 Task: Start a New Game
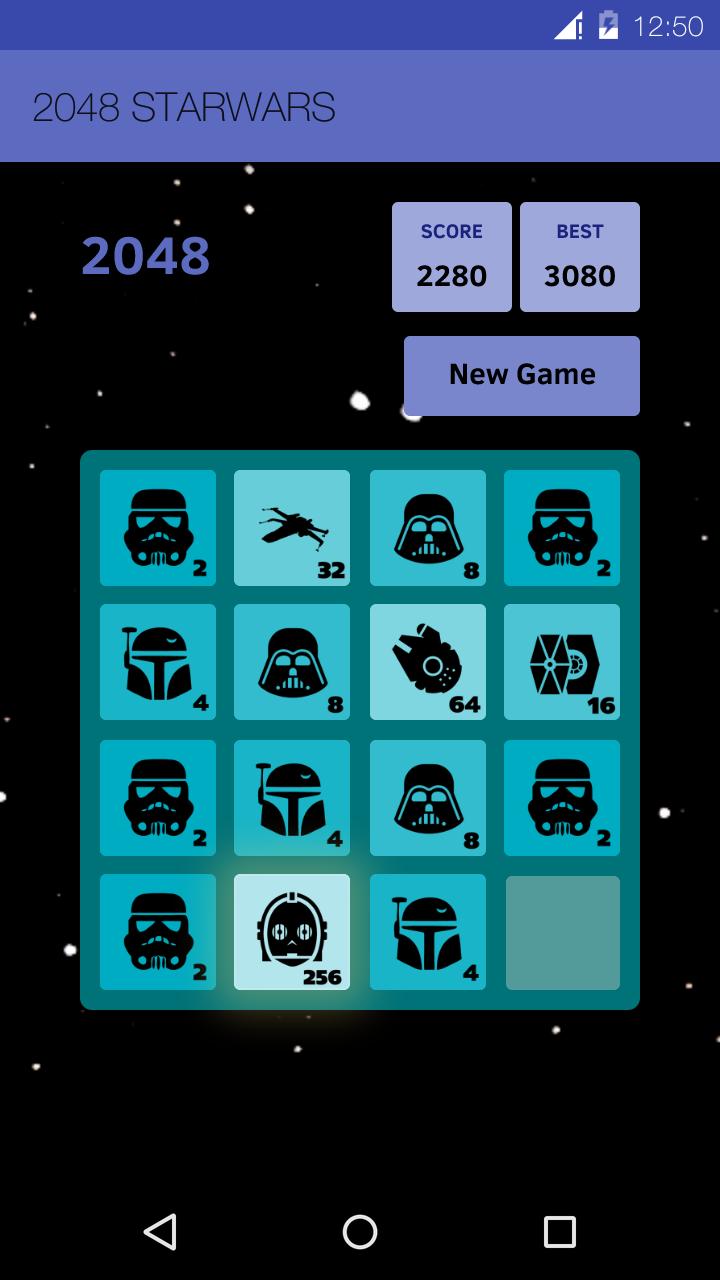(522, 375)
